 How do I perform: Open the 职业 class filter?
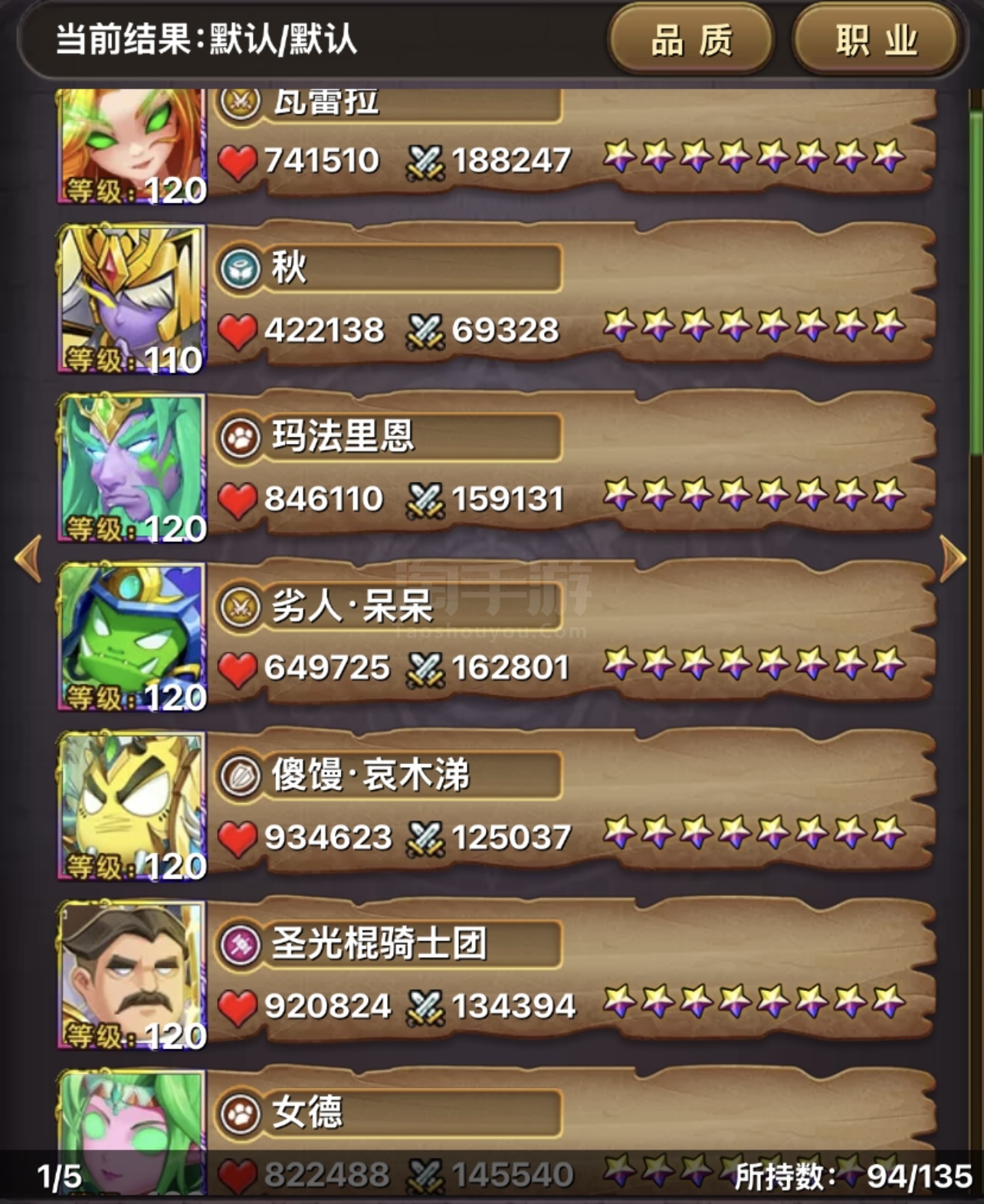tap(876, 40)
